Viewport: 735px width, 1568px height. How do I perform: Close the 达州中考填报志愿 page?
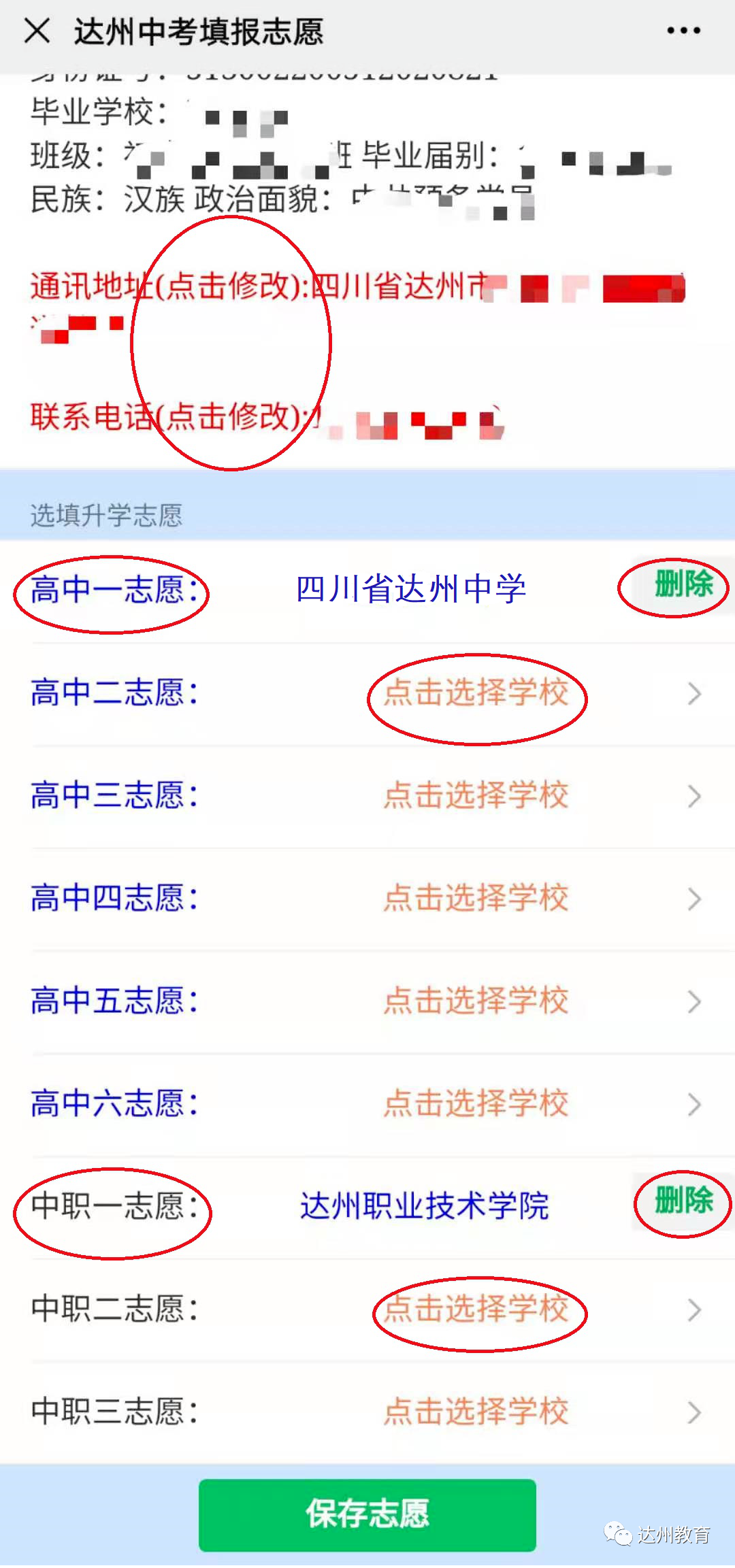click(37, 31)
